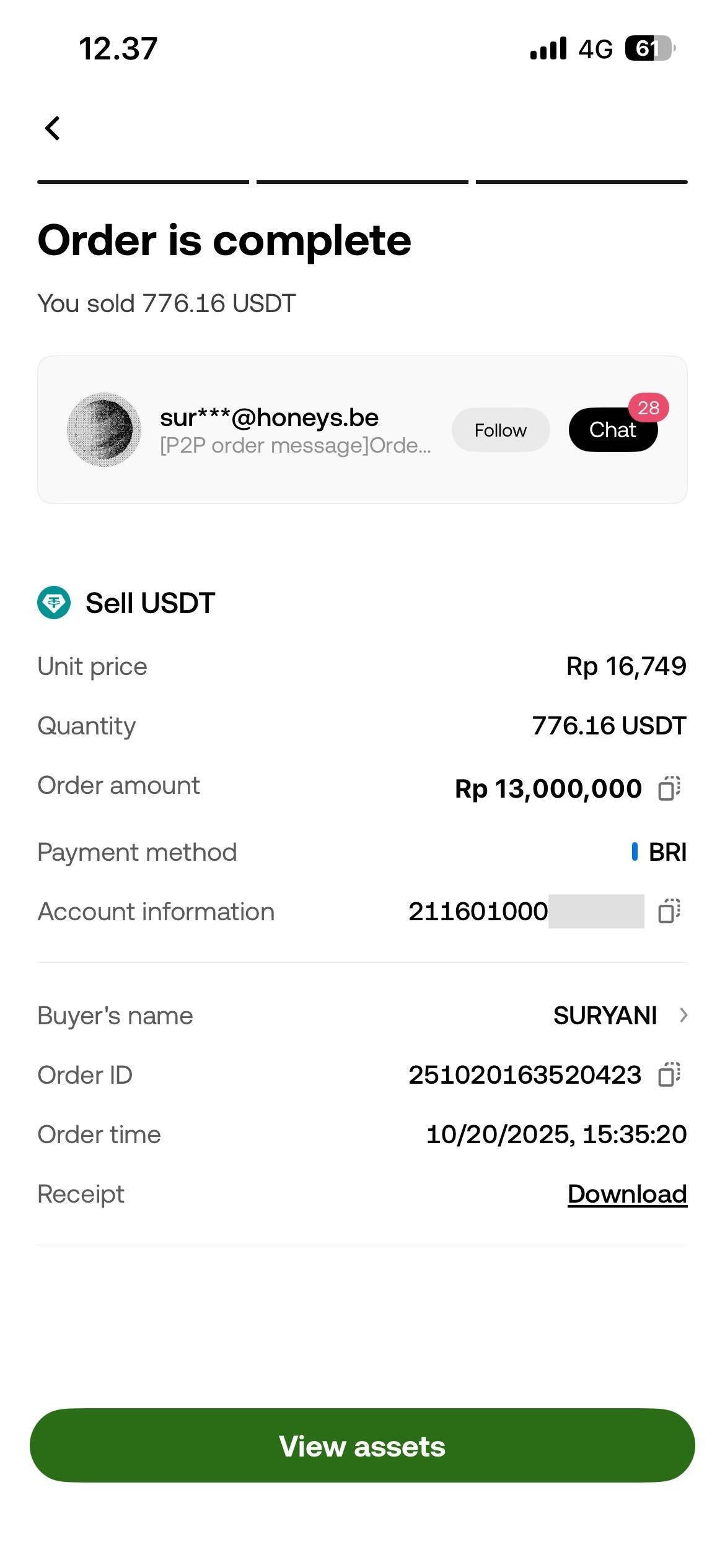Tap View assets button
Viewport: 725px width, 1568px height.
tap(362, 1445)
